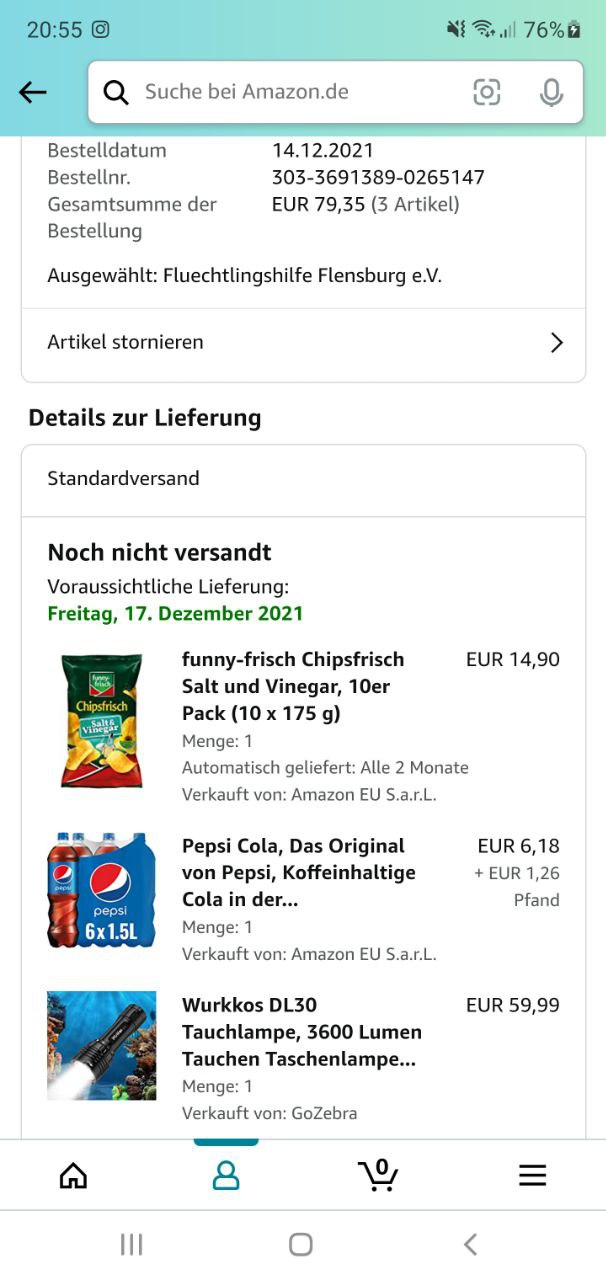
Task: Start voice search with the microphone
Action: pyautogui.click(x=551, y=93)
